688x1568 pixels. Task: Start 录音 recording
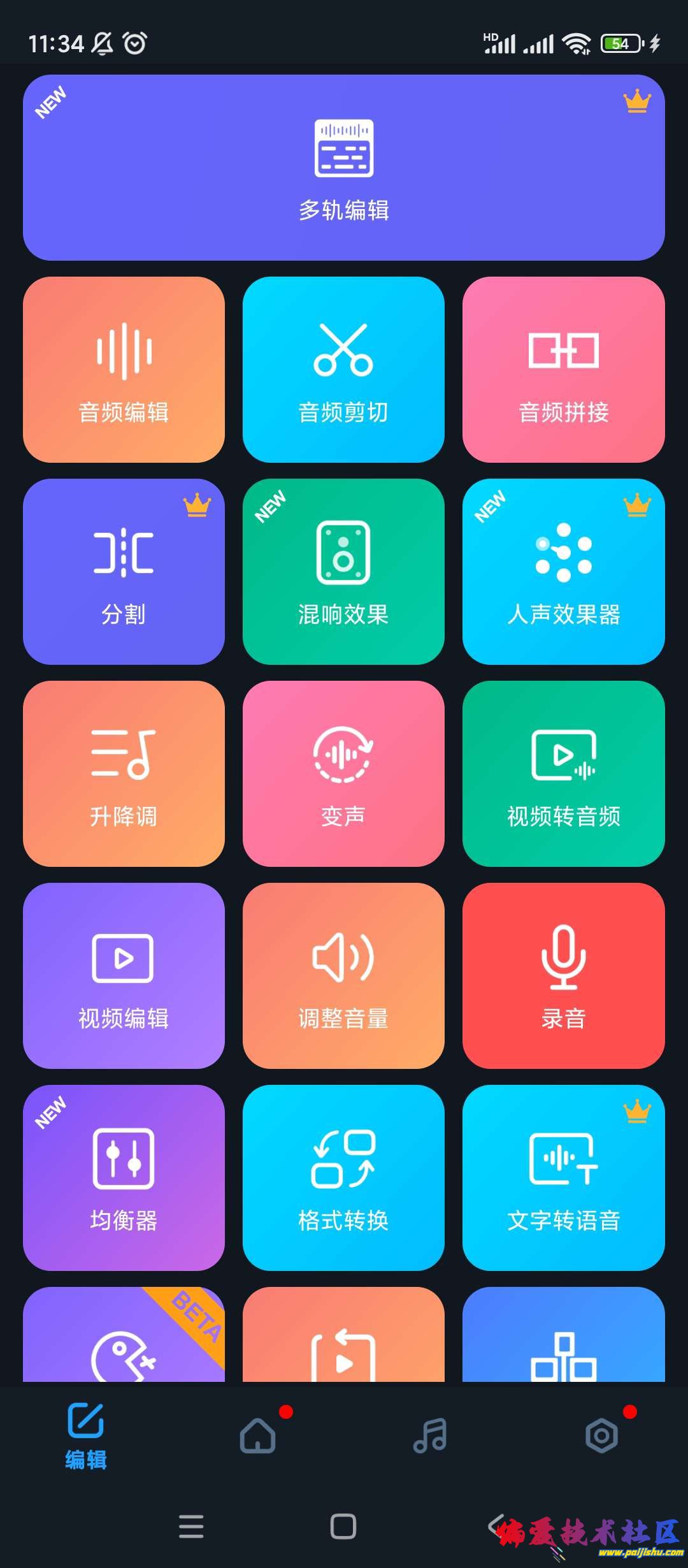click(563, 975)
